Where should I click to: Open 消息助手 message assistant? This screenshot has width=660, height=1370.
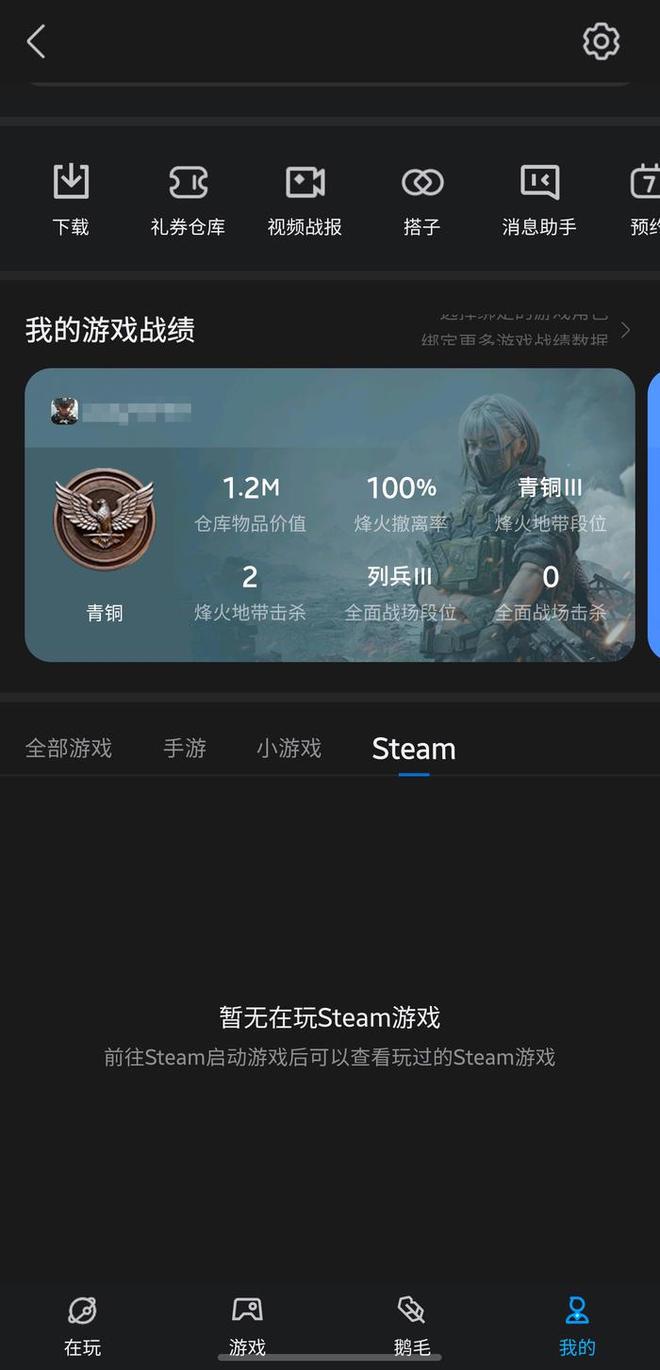tap(539, 198)
